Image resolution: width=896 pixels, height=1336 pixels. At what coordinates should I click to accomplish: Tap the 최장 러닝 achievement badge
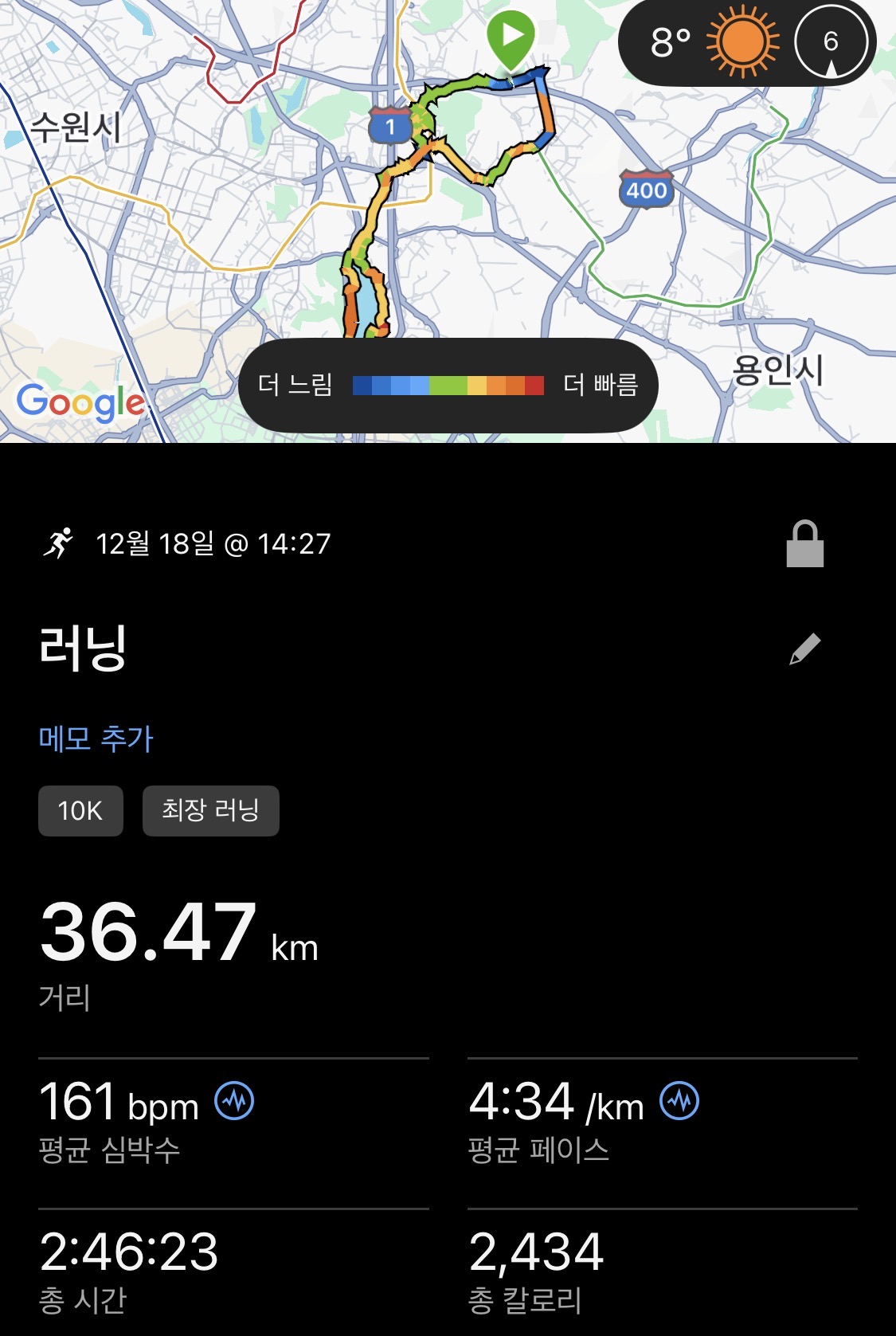click(x=210, y=810)
